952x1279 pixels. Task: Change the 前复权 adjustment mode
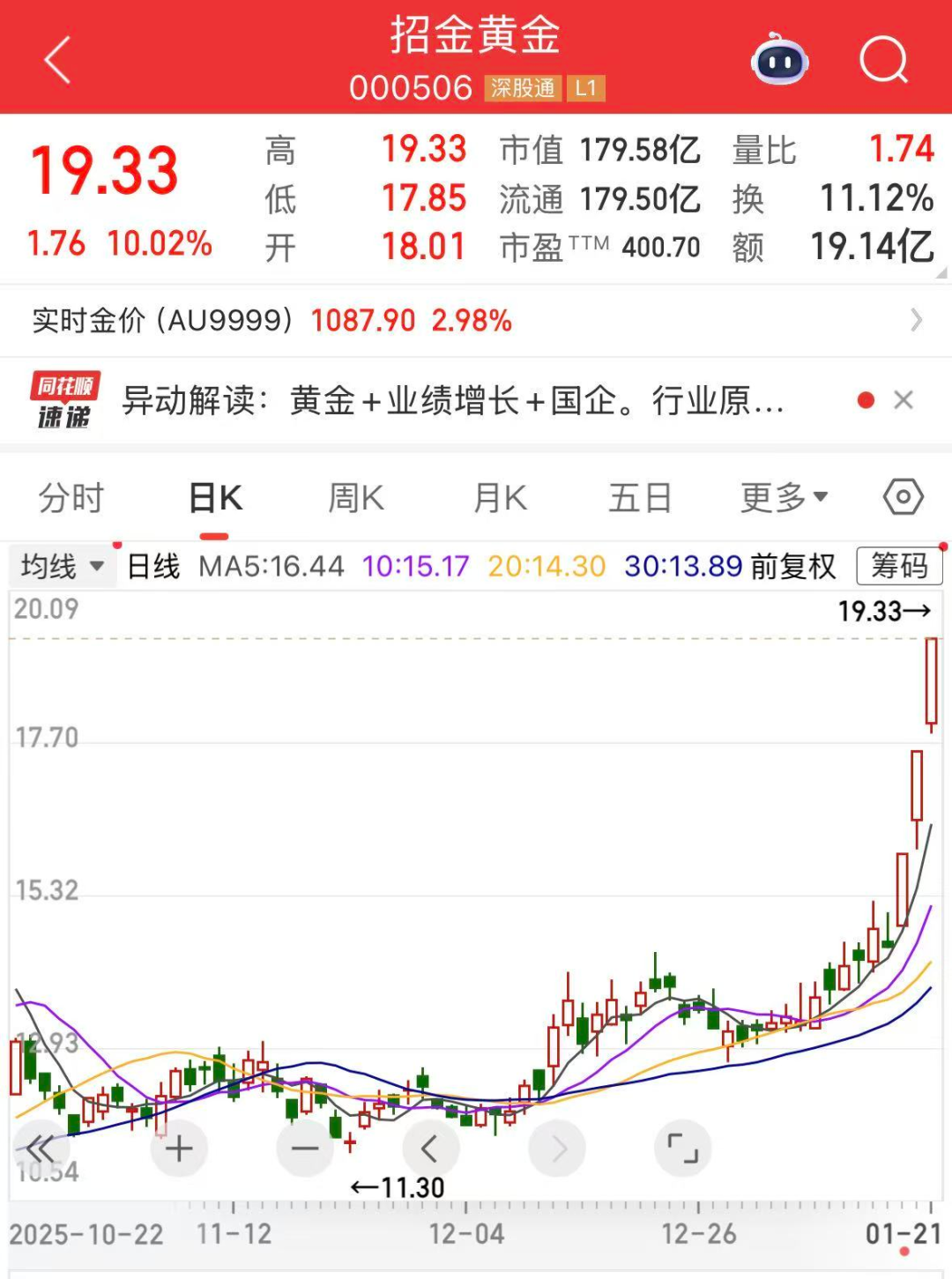(793, 566)
